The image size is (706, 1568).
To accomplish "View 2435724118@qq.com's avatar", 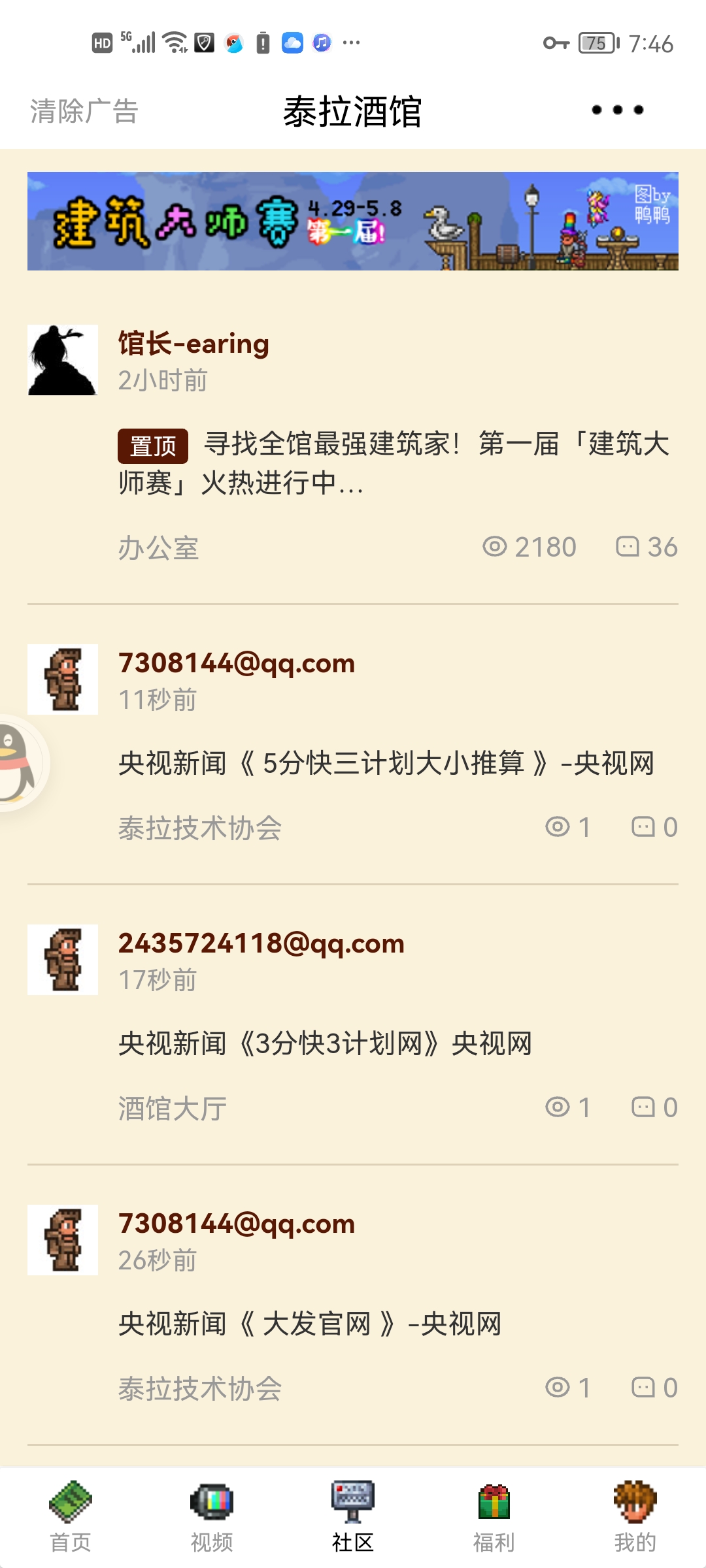I will tap(63, 960).
